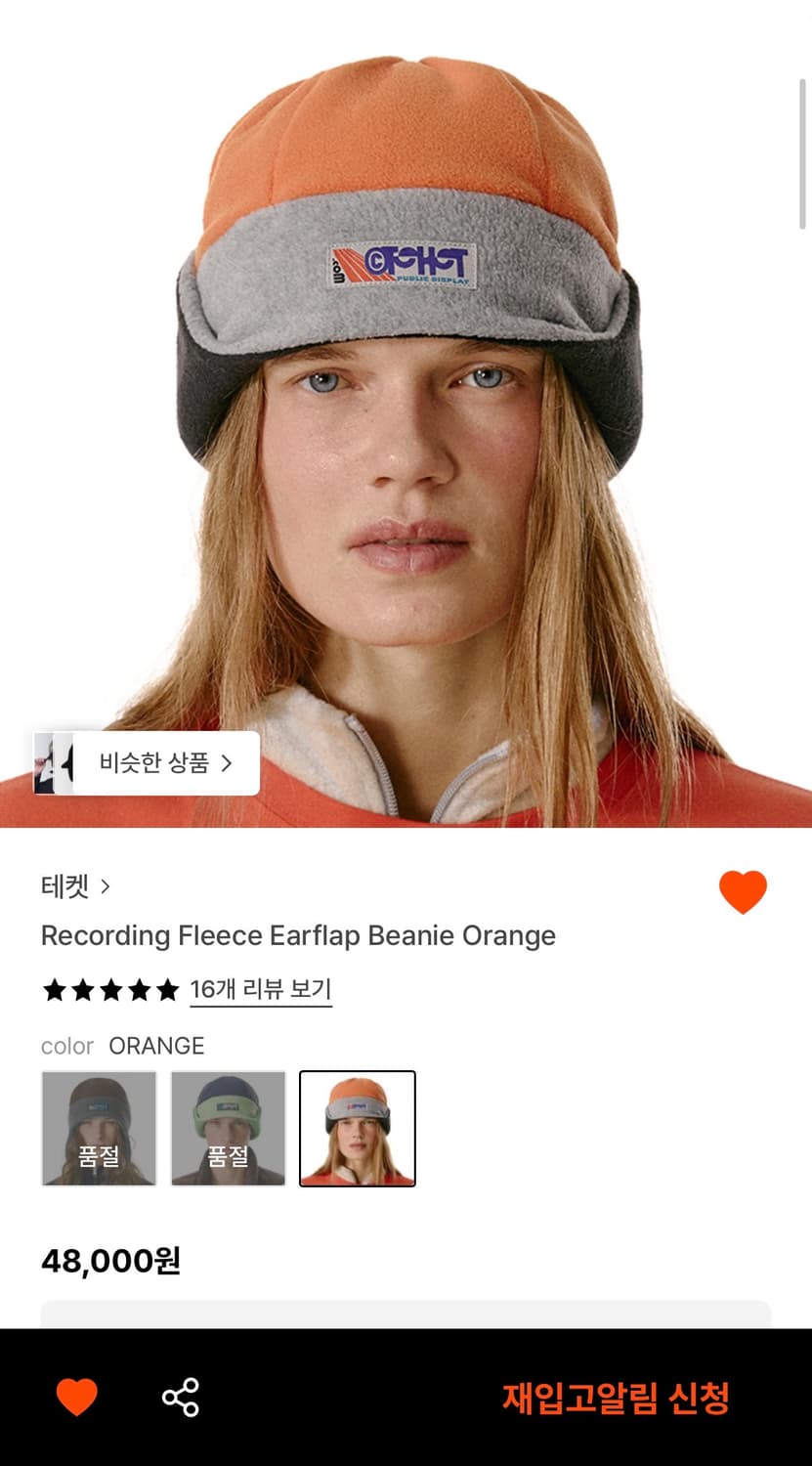The height and width of the screenshot is (1466, 812).
Task: Select the orange colorway swatch
Action: (x=358, y=1128)
